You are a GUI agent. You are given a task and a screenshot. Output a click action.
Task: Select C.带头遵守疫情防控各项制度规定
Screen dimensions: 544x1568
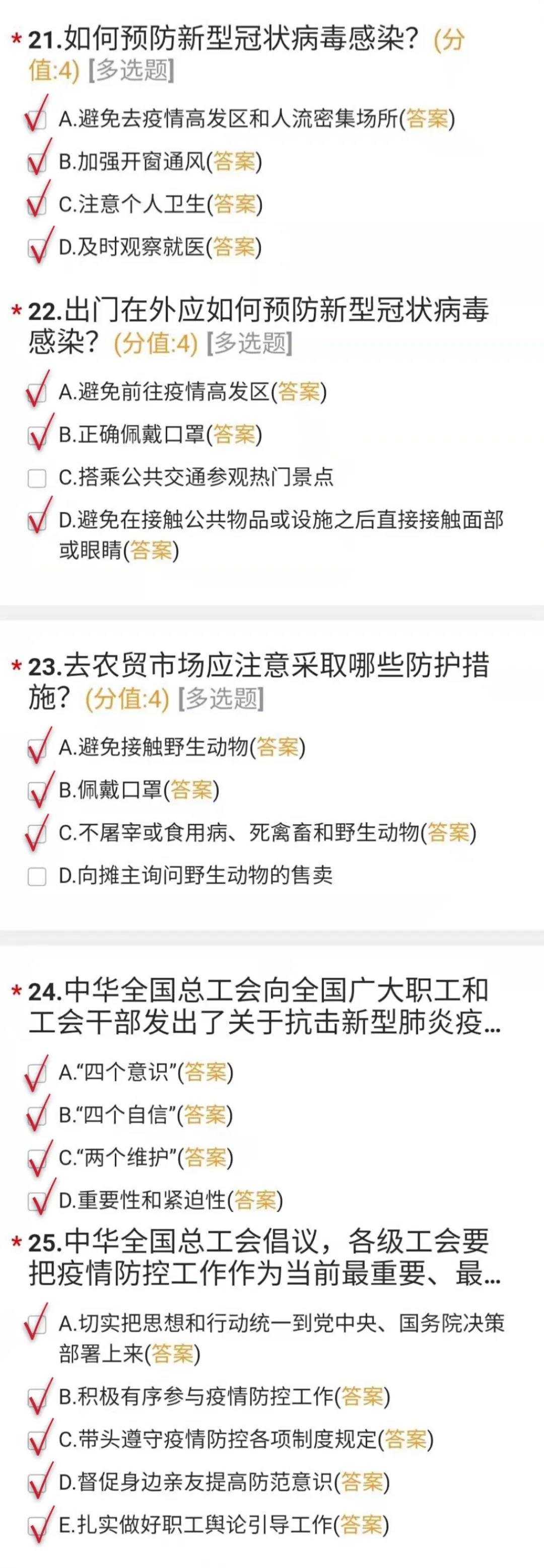(x=37, y=1440)
